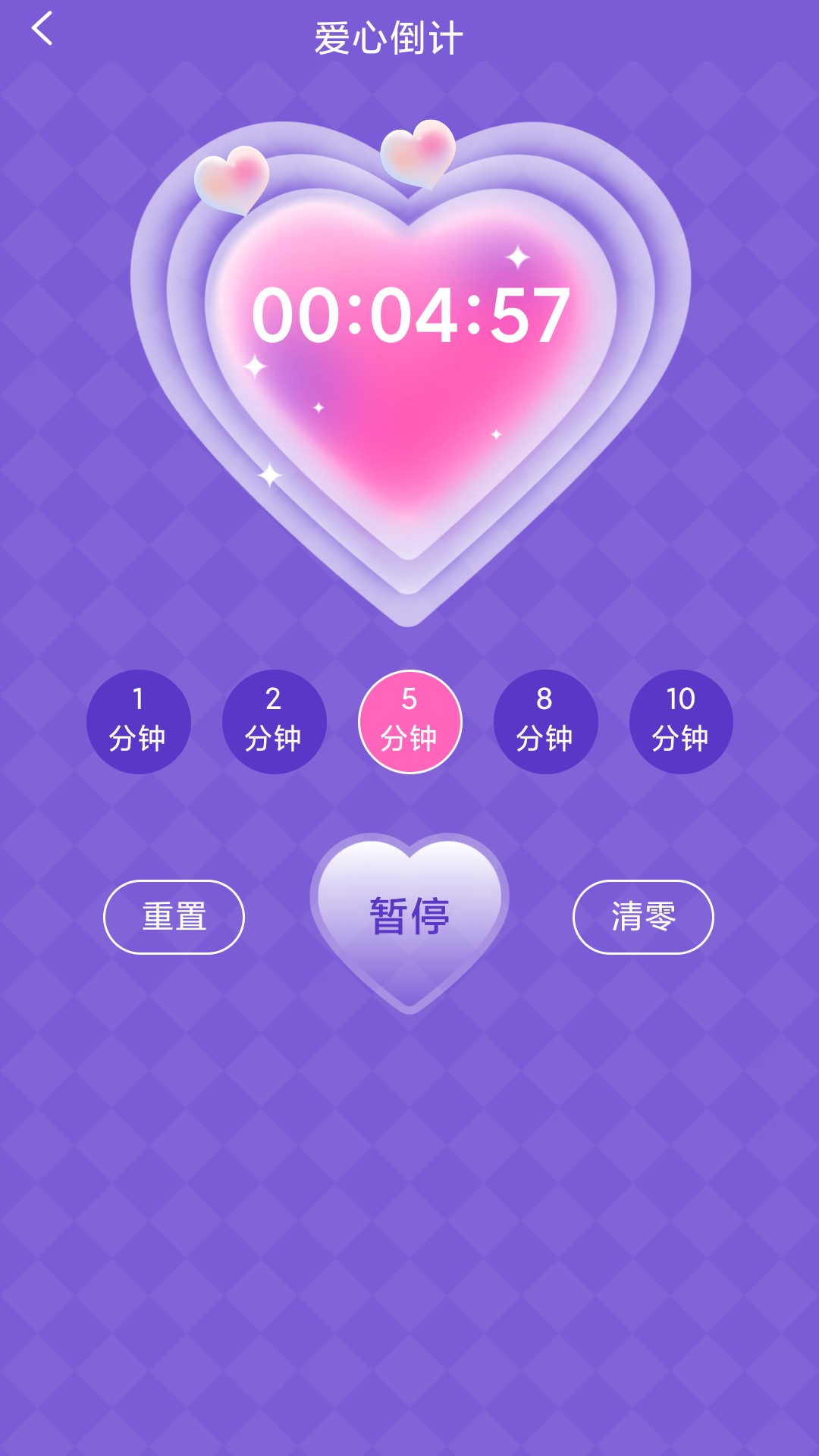Switch timer to 8 分钟
The width and height of the screenshot is (819, 1456).
click(x=545, y=722)
